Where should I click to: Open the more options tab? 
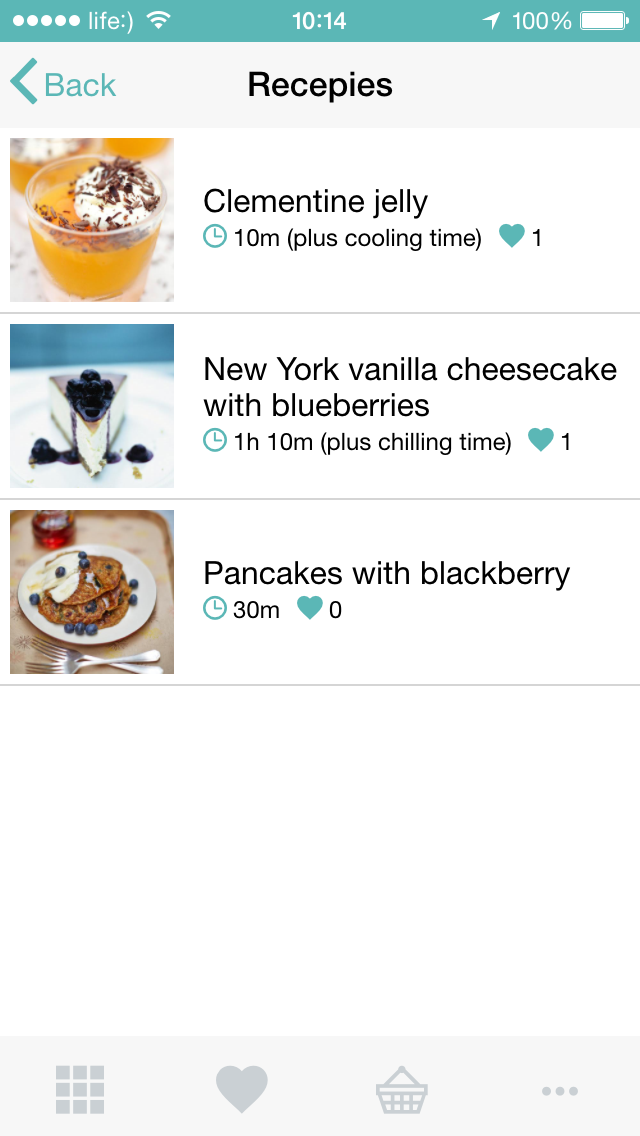pos(560,1090)
